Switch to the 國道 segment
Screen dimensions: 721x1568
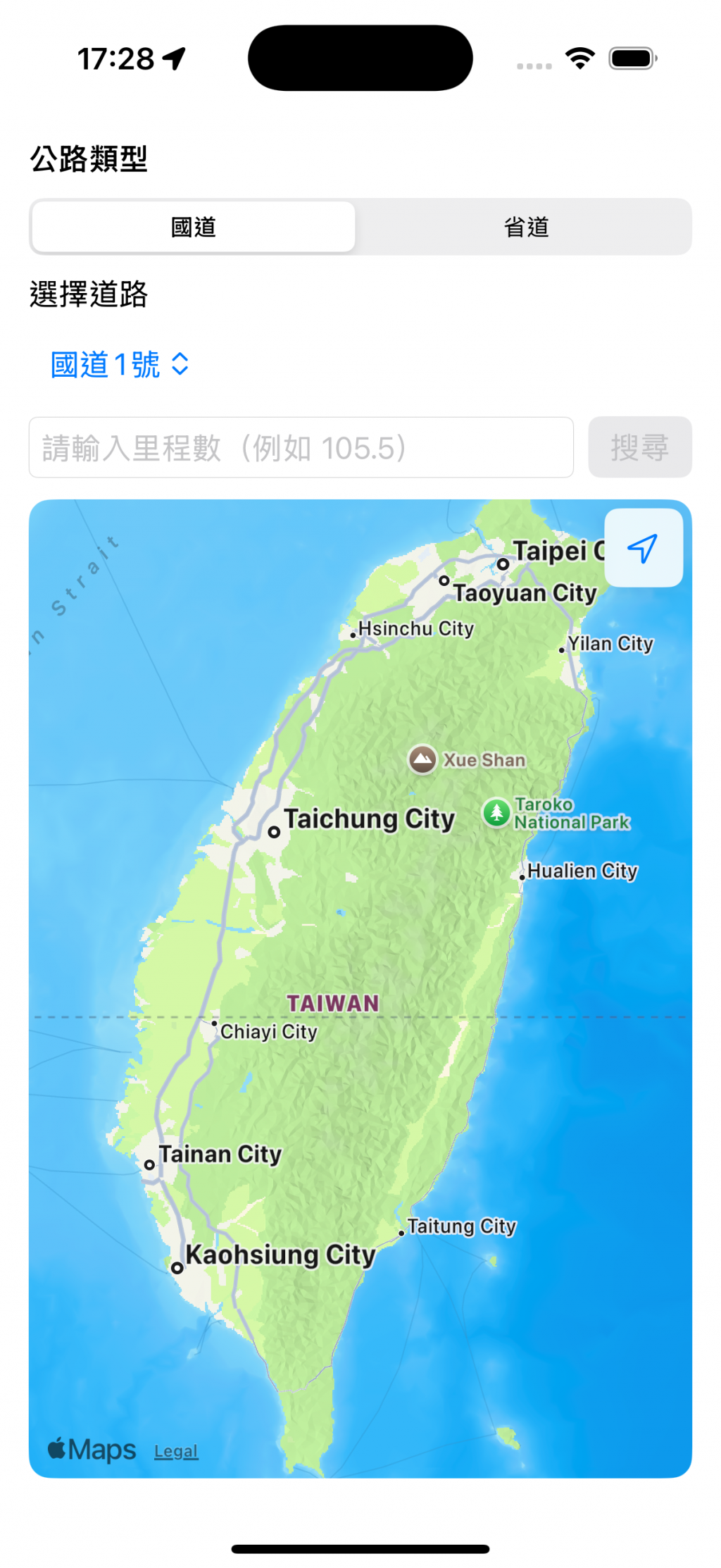194,227
